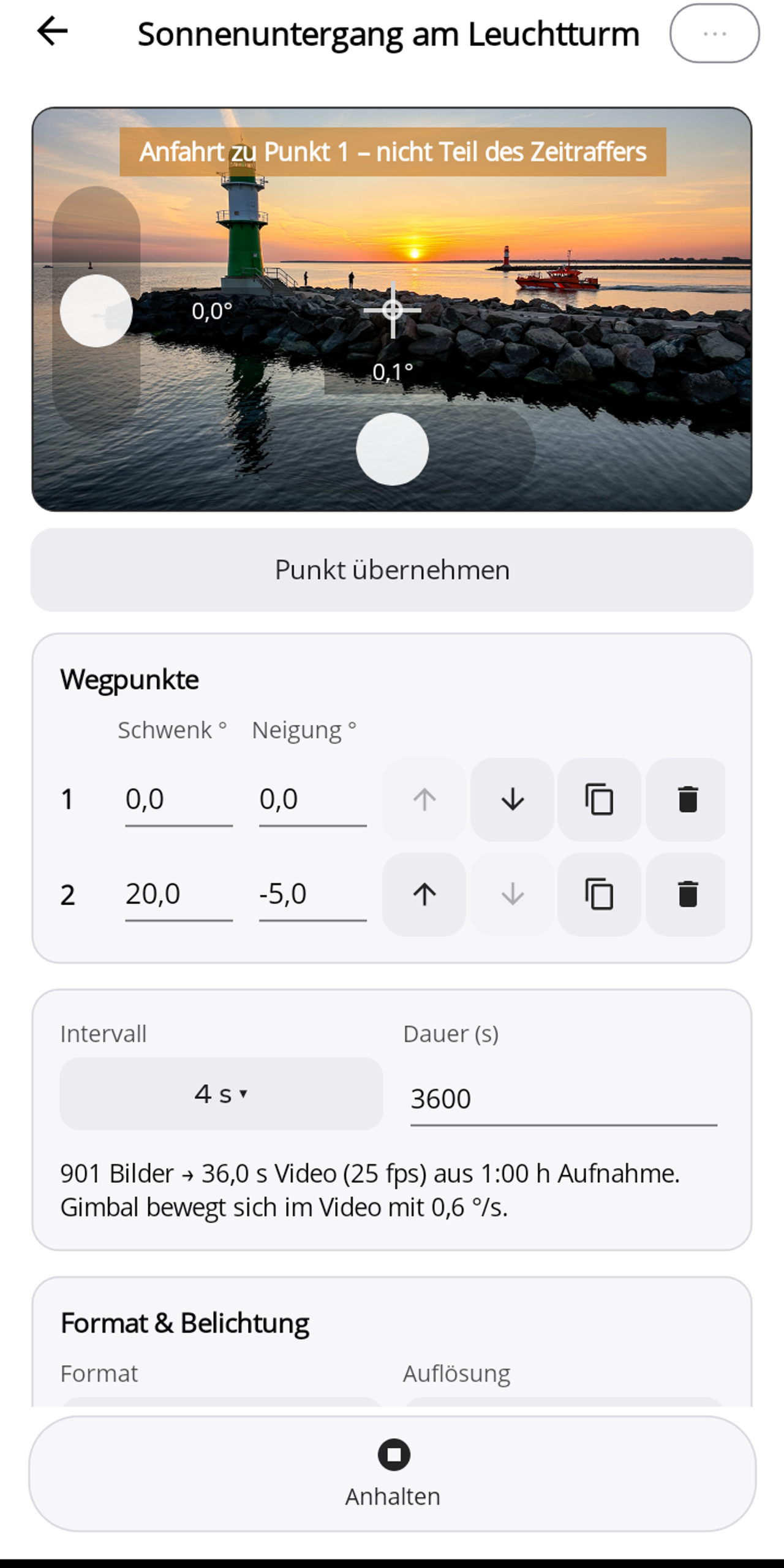Delete waypoint 2
This screenshot has width=784, height=1568.
click(686, 894)
